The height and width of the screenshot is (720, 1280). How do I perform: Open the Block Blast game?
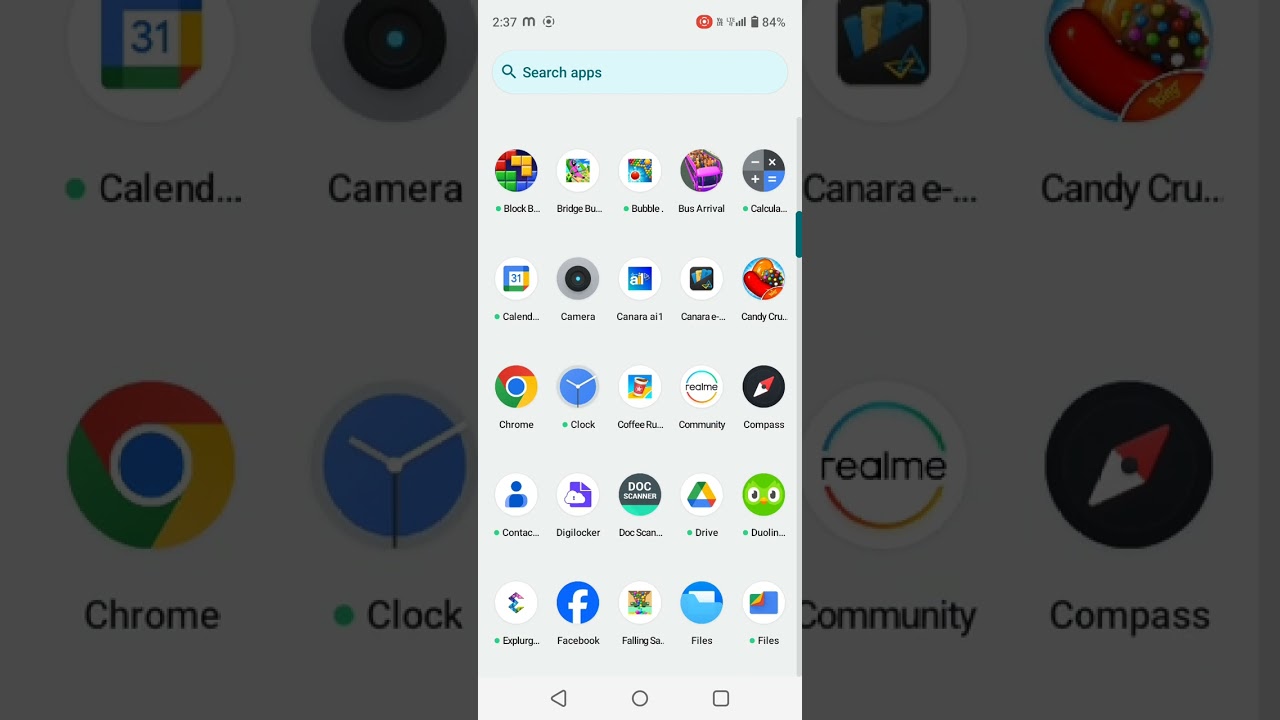(516, 171)
